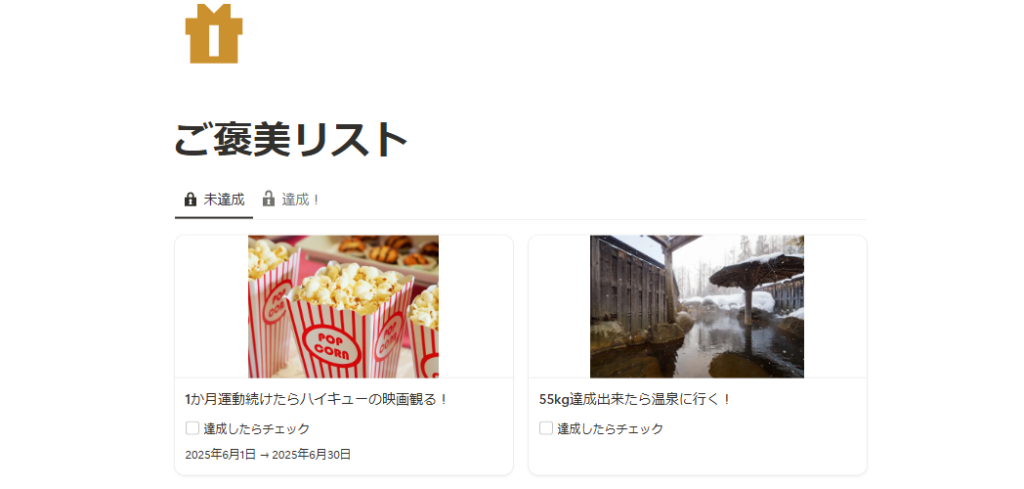Open the ハイキュー movie reward card
1024x489 pixels.
(x=316, y=399)
